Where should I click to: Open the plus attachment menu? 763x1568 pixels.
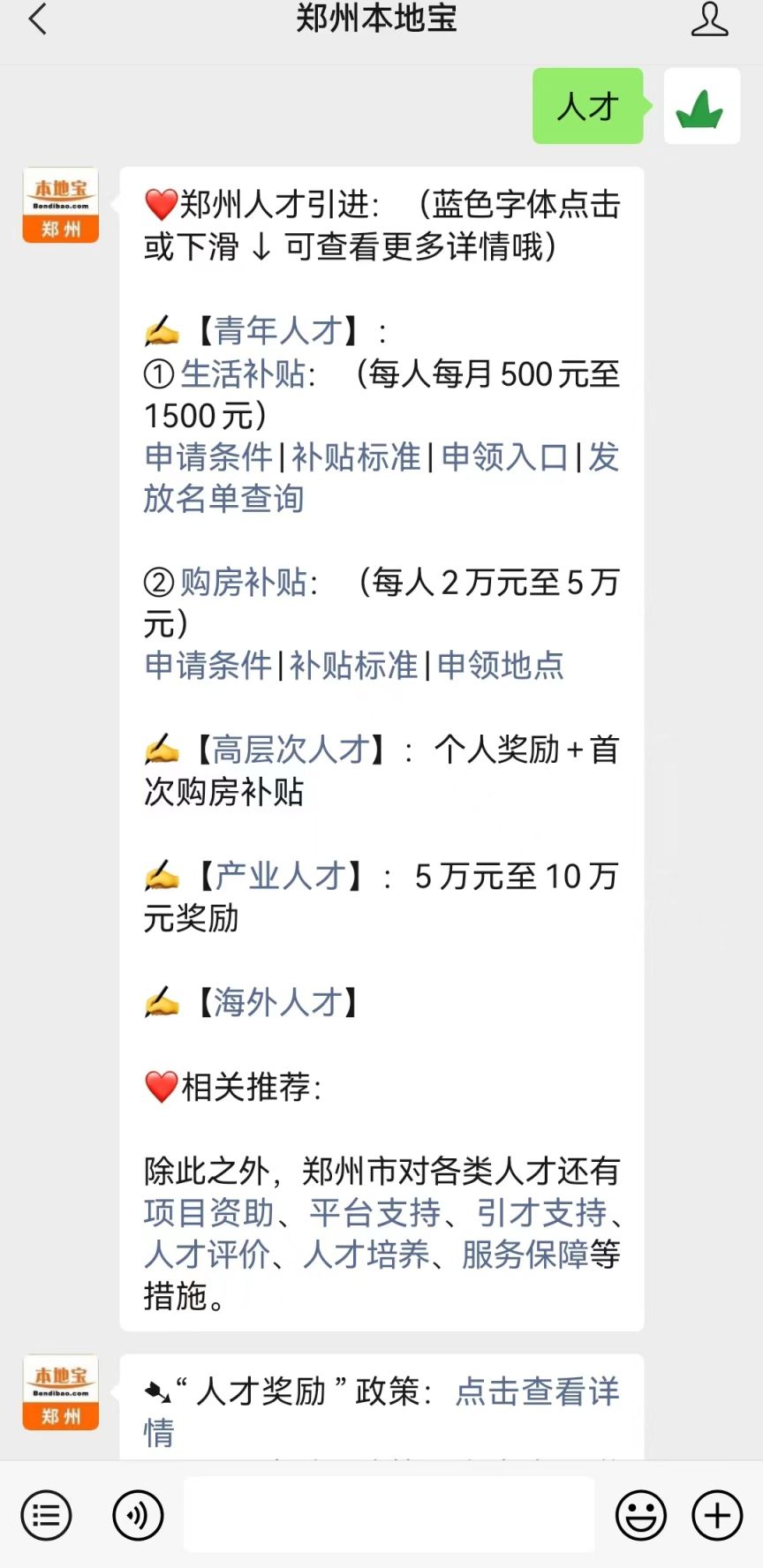tap(717, 1516)
